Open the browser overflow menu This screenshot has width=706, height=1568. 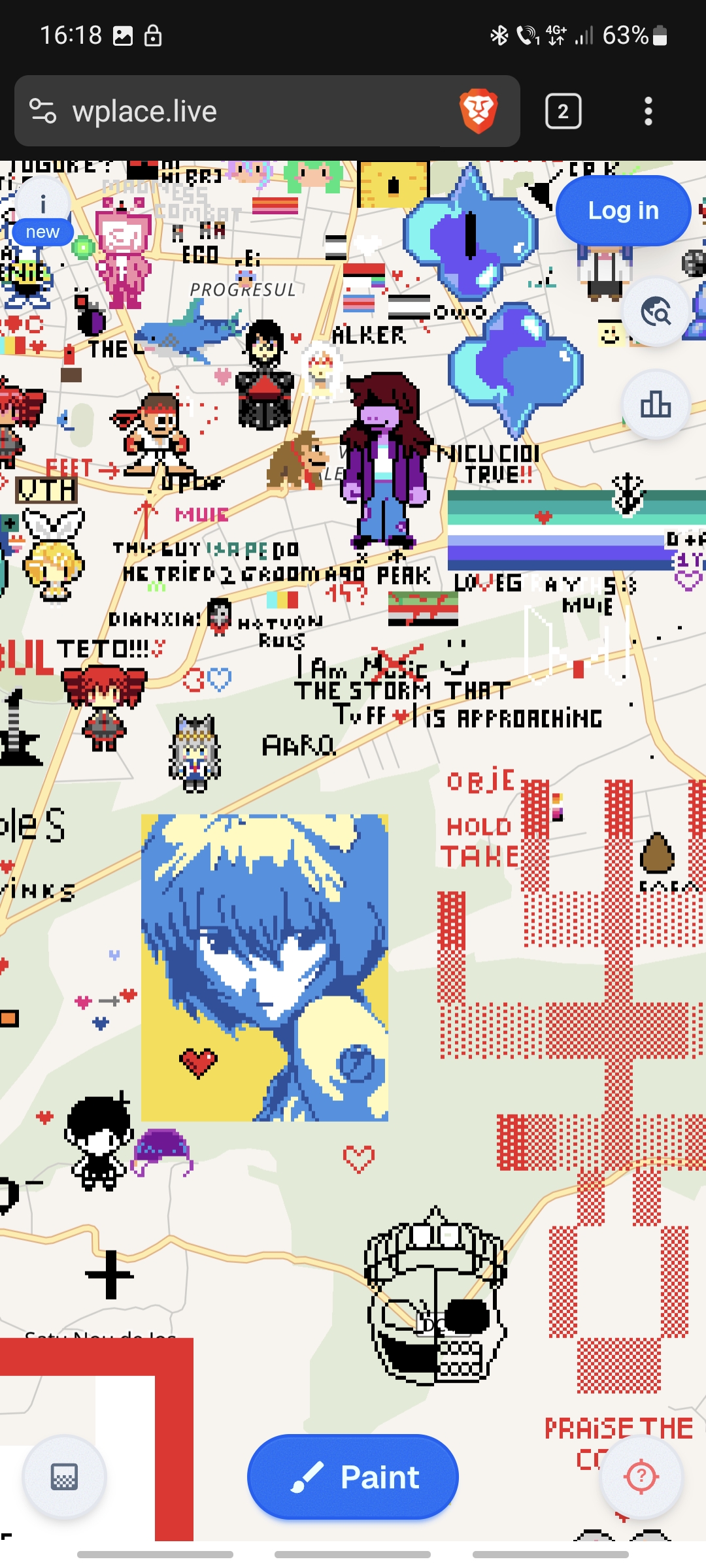tap(648, 111)
